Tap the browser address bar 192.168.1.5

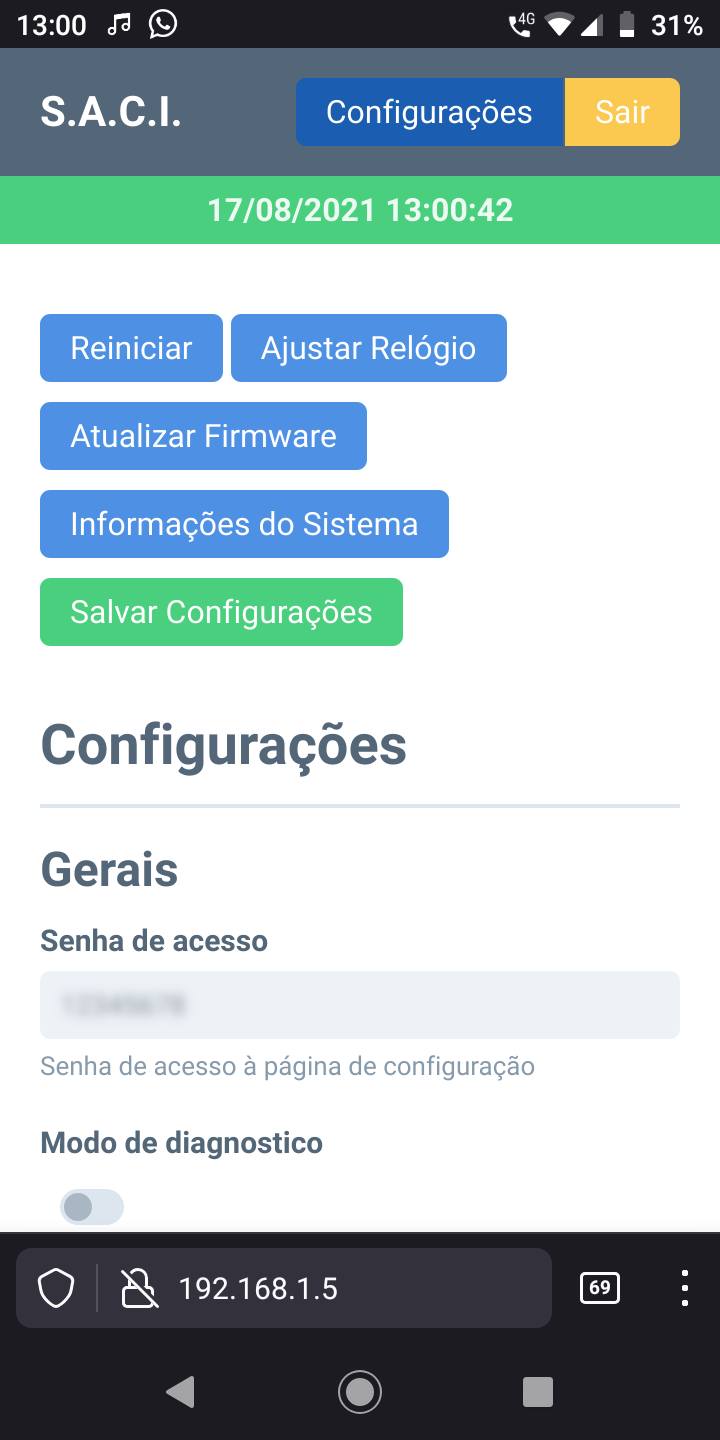[340, 1289]
